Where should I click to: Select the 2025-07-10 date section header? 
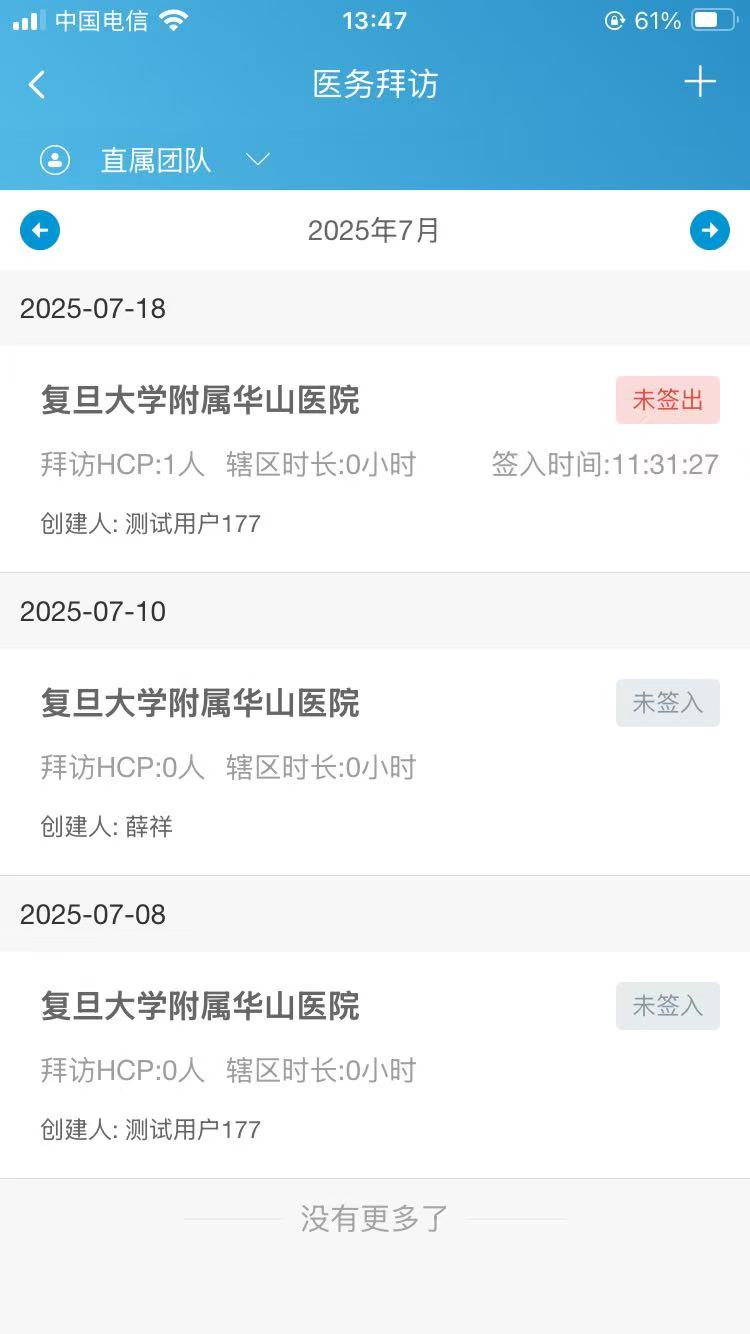coord(91,612)
